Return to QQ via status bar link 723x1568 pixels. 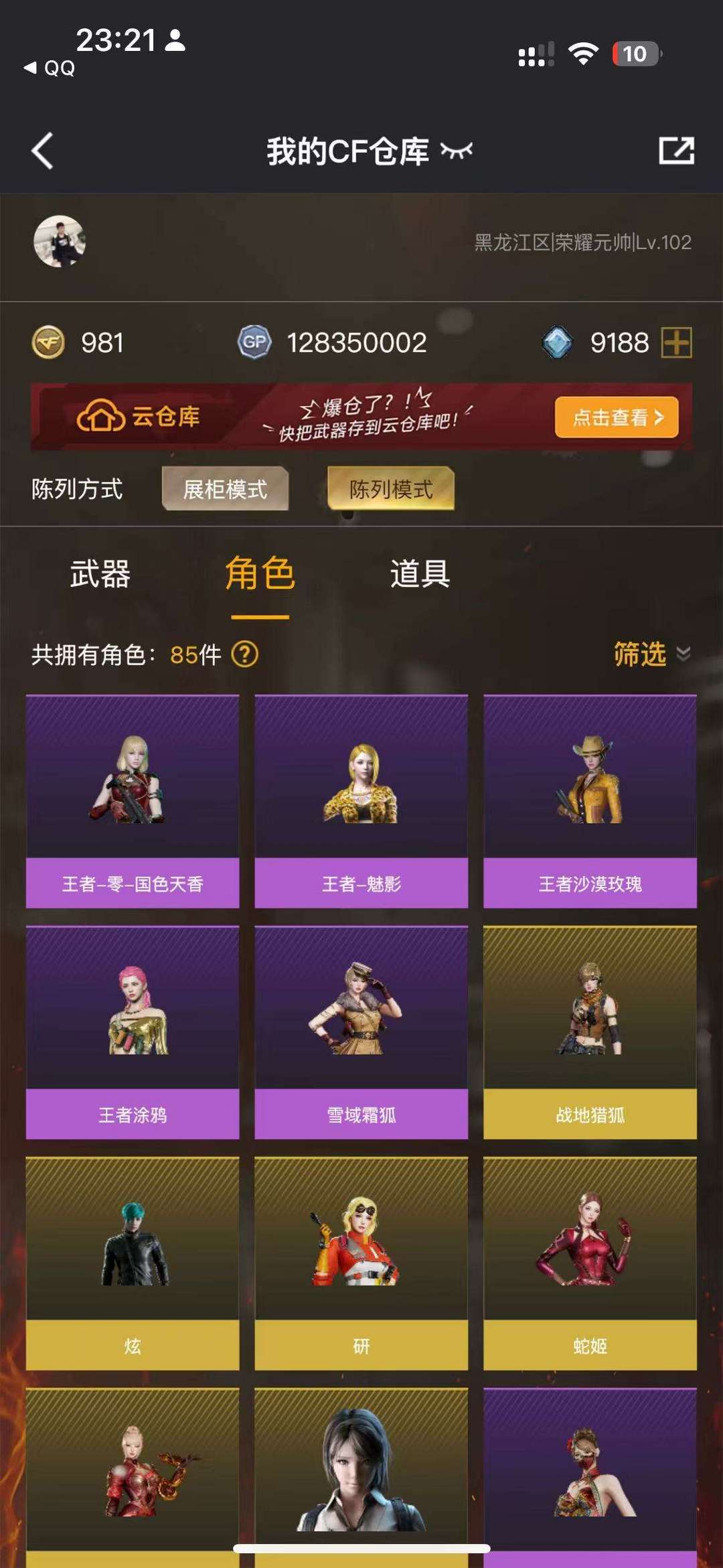click(50, 68)
